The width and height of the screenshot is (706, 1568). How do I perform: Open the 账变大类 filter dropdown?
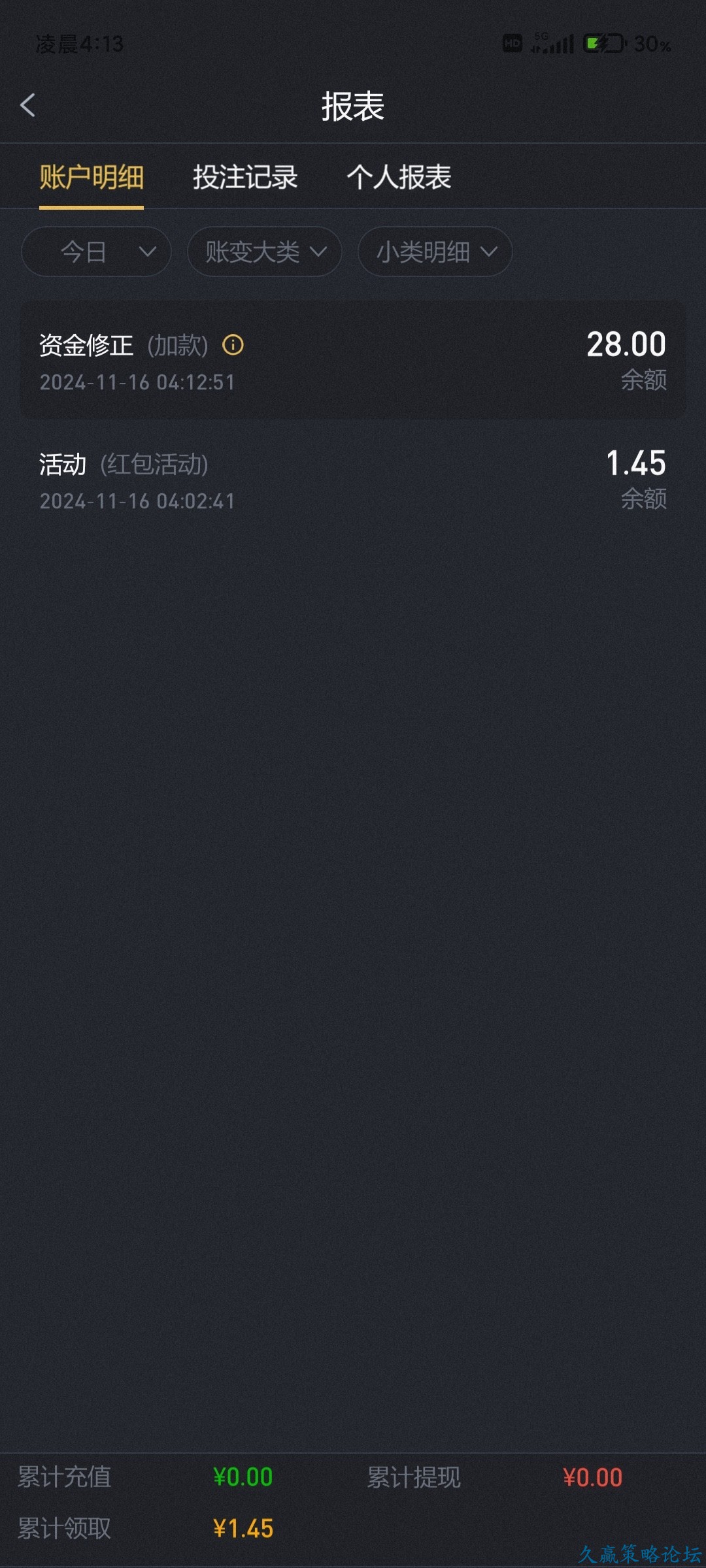265,252
